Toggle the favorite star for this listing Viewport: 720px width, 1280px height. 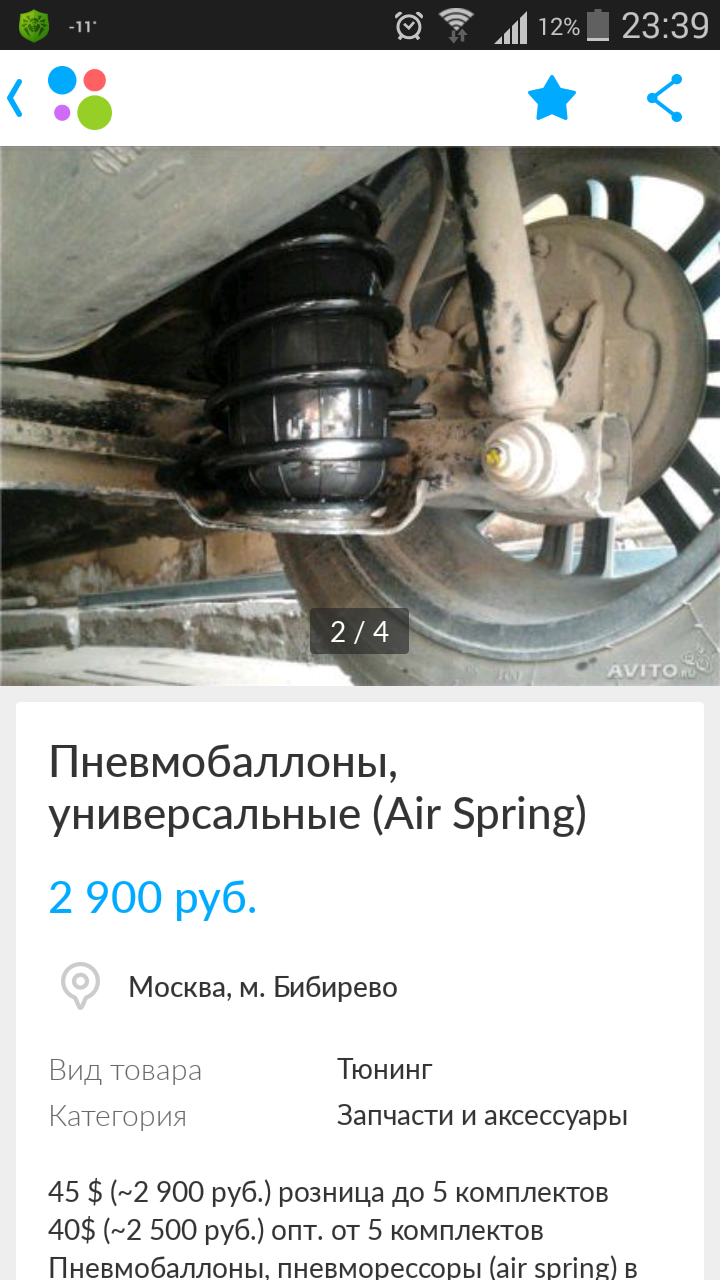click(552, 98)
